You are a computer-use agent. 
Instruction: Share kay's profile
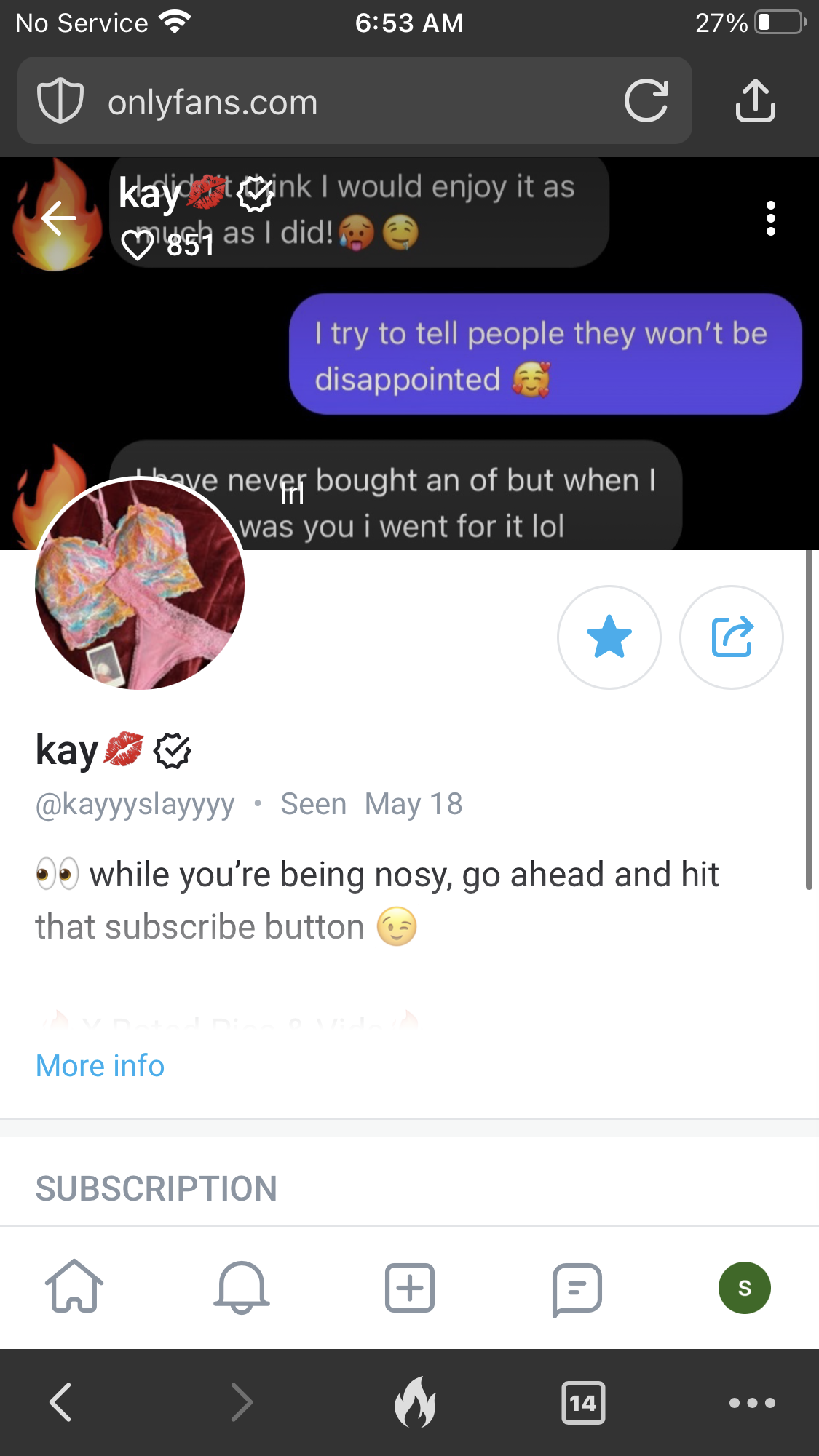(x=731, y=637)
